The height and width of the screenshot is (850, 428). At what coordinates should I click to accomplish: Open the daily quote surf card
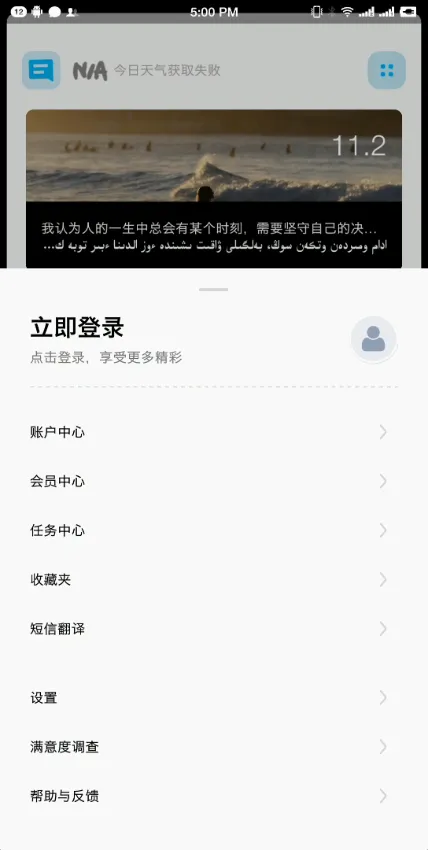(214, 189)
